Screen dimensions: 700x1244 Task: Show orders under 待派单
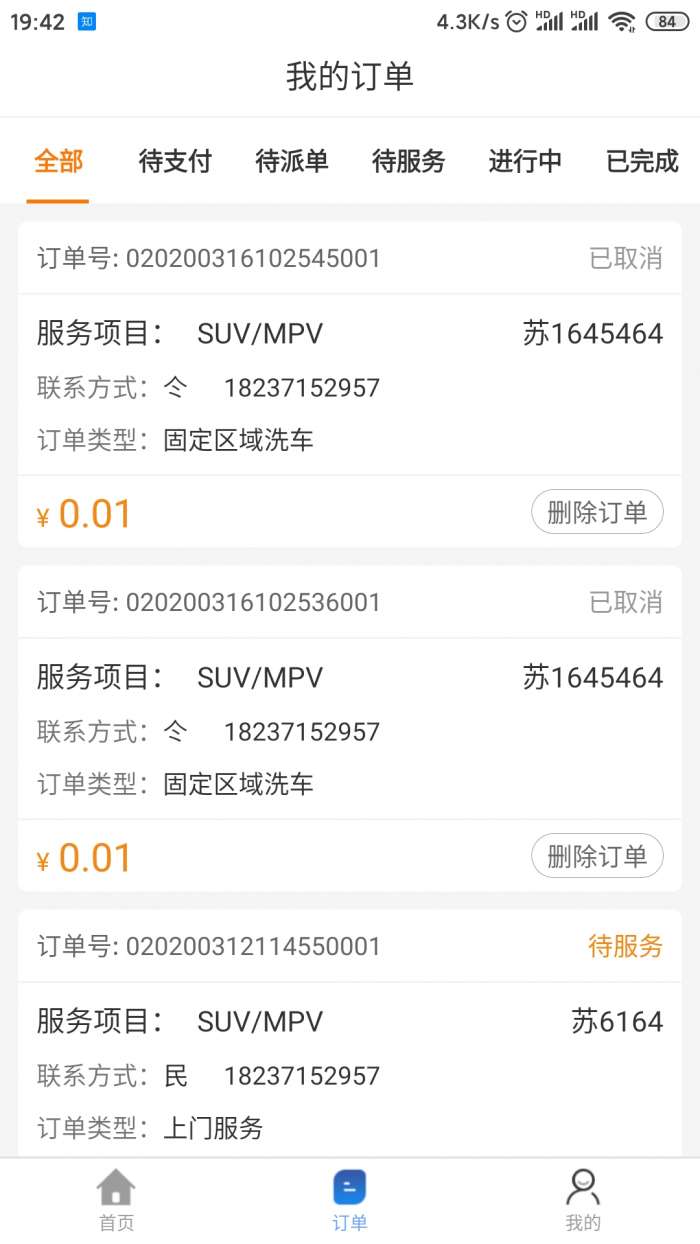click(x=292, y=161)
